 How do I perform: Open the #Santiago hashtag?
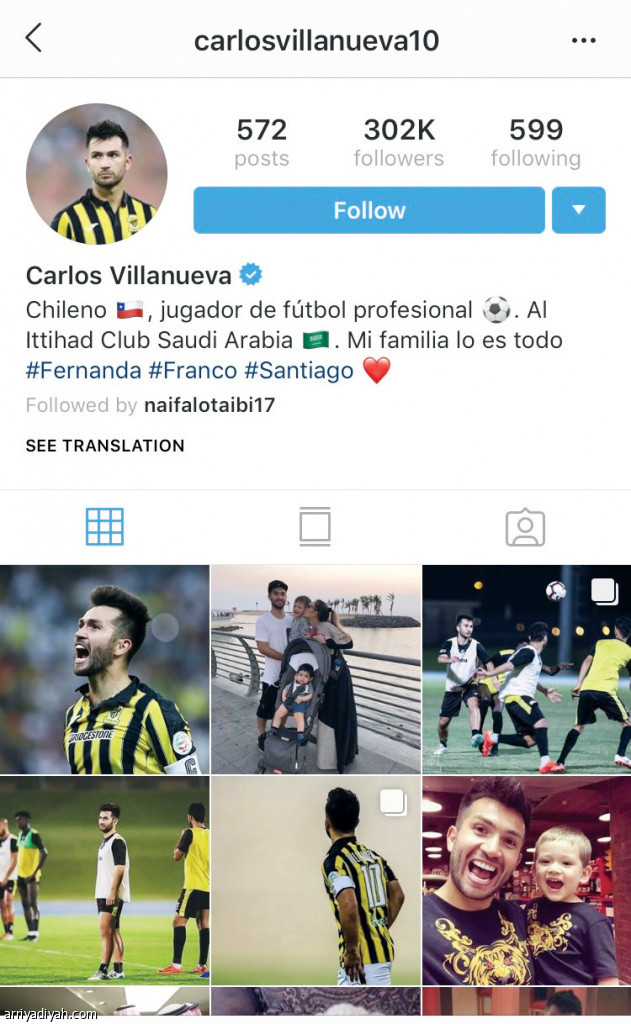299,371
